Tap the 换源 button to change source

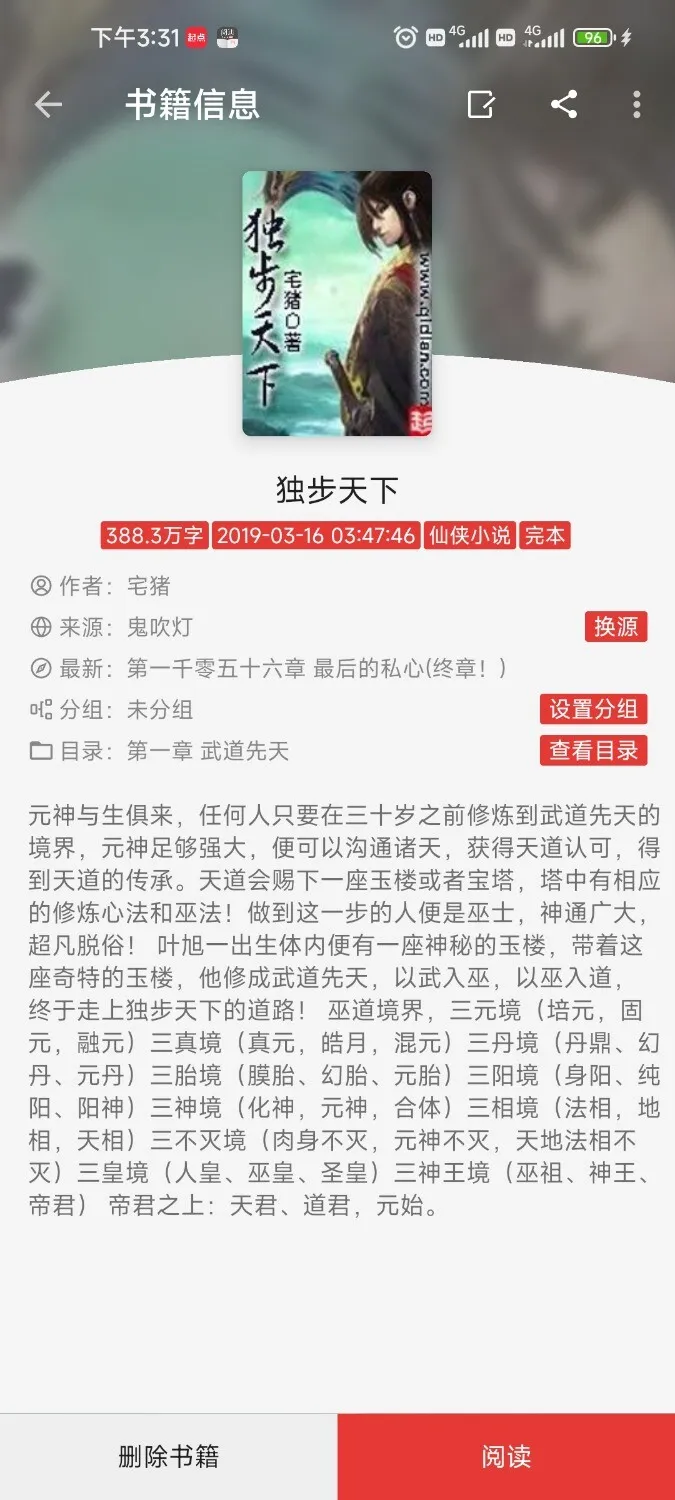tap(615, 627)
